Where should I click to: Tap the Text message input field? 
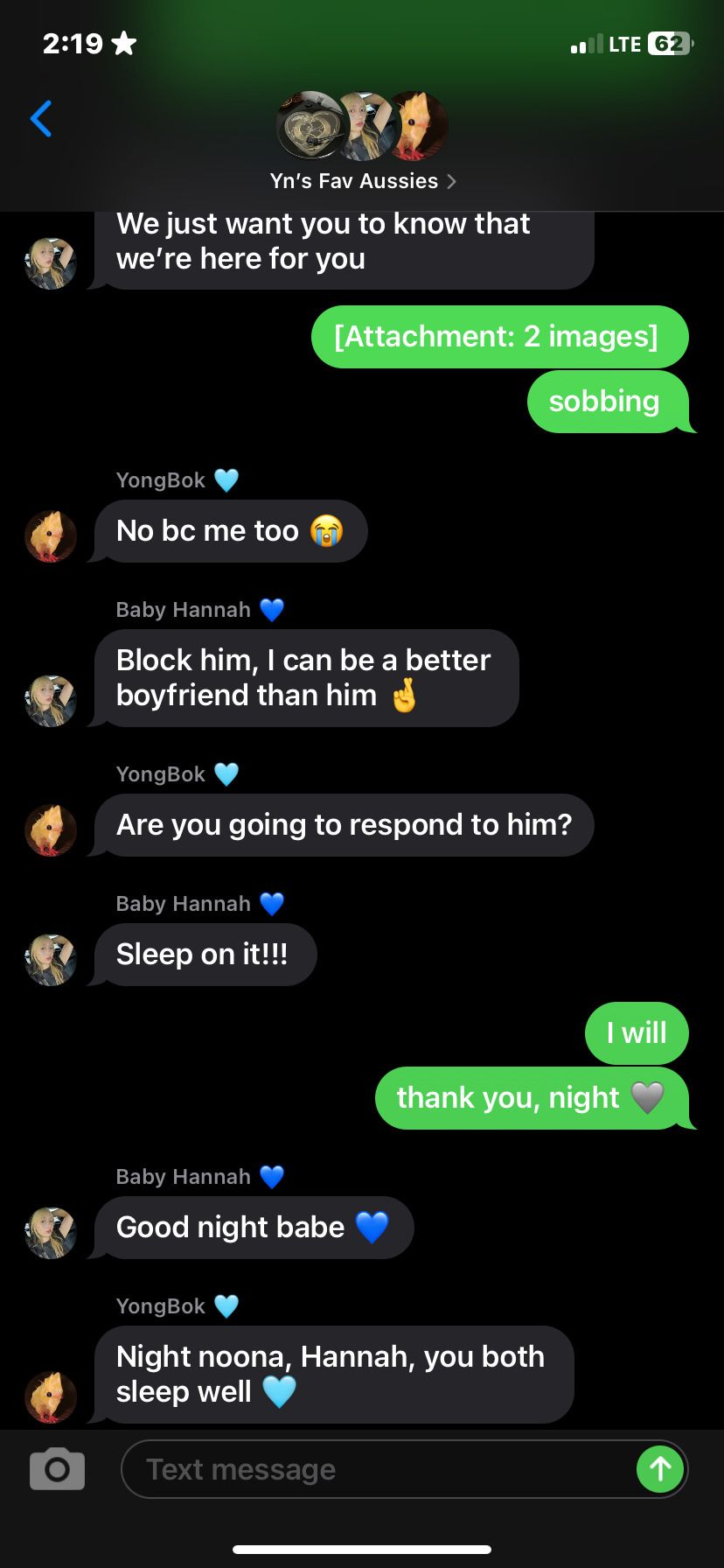click(x=376, y=1469)
